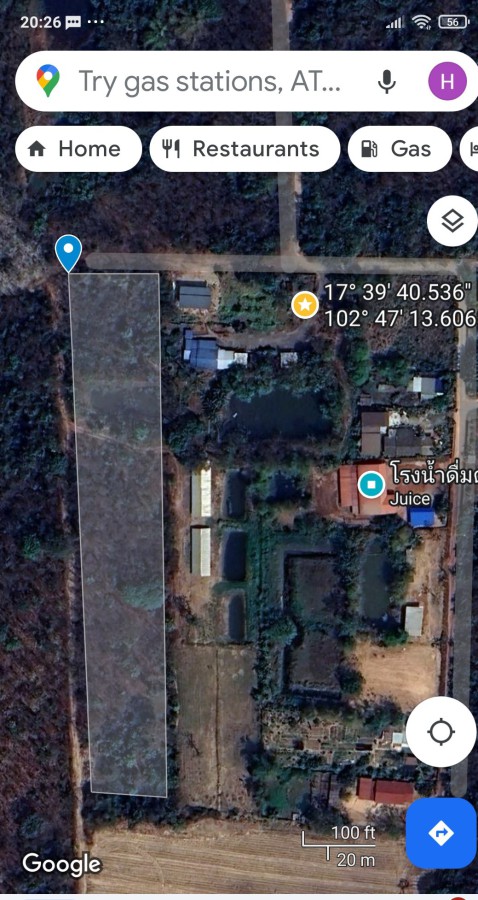Image resolution: width=478 pixels, height=900 pixels.
Task: Open the Juice place marker
Action: 371,485
